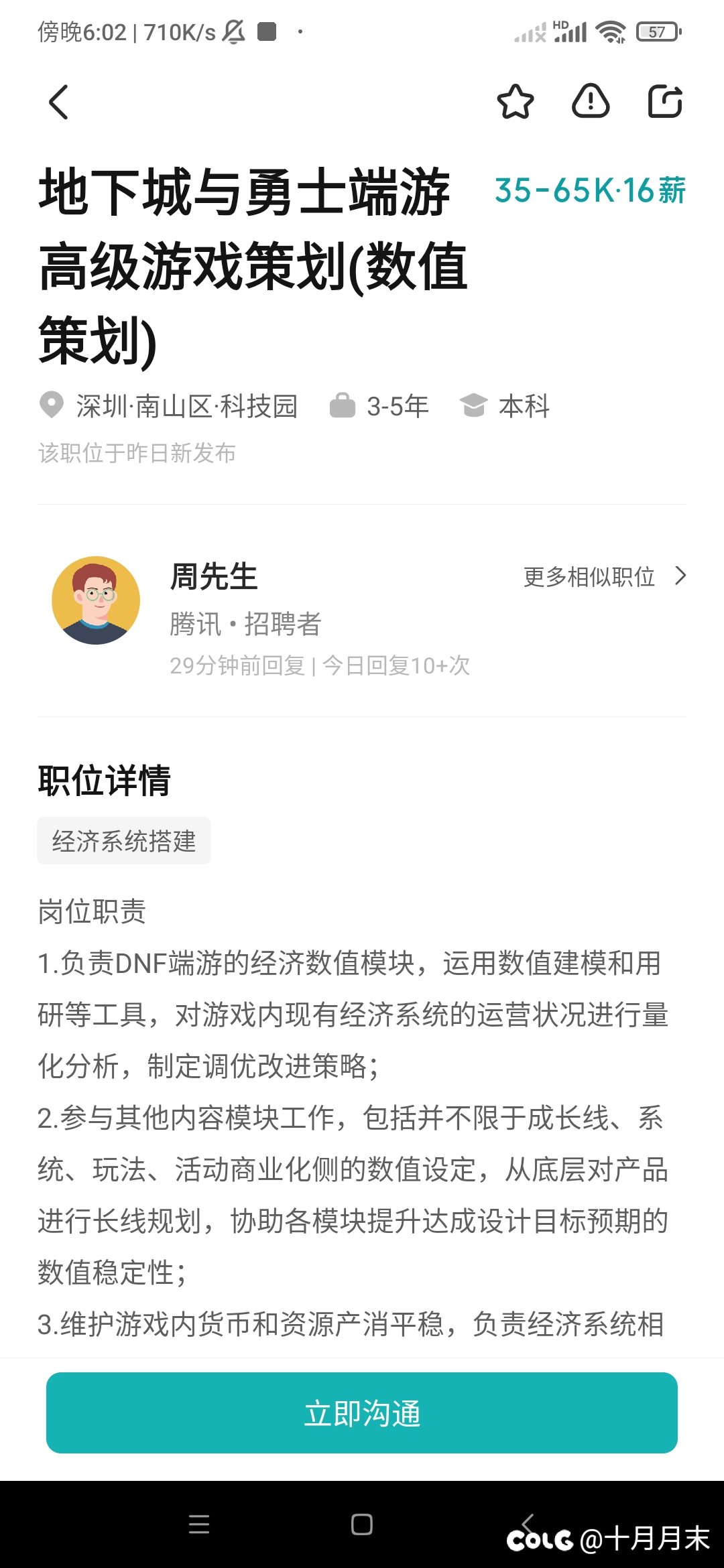Tap the 立即沟通 button to chat now
This screenshot has height=1568, width=724.
coord(362,1413)
